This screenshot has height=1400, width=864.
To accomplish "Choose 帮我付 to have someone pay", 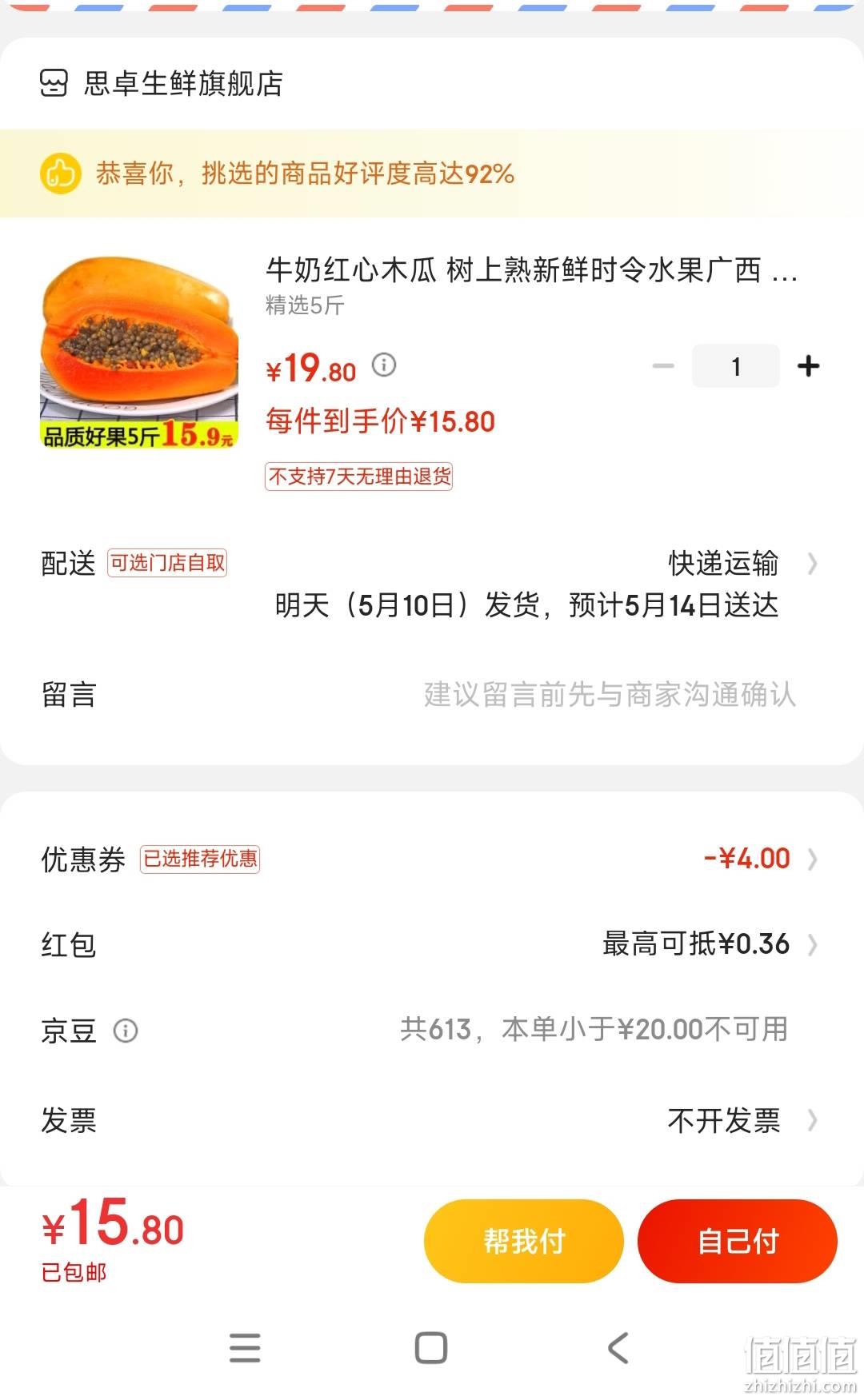I will tap(524, 1241).
